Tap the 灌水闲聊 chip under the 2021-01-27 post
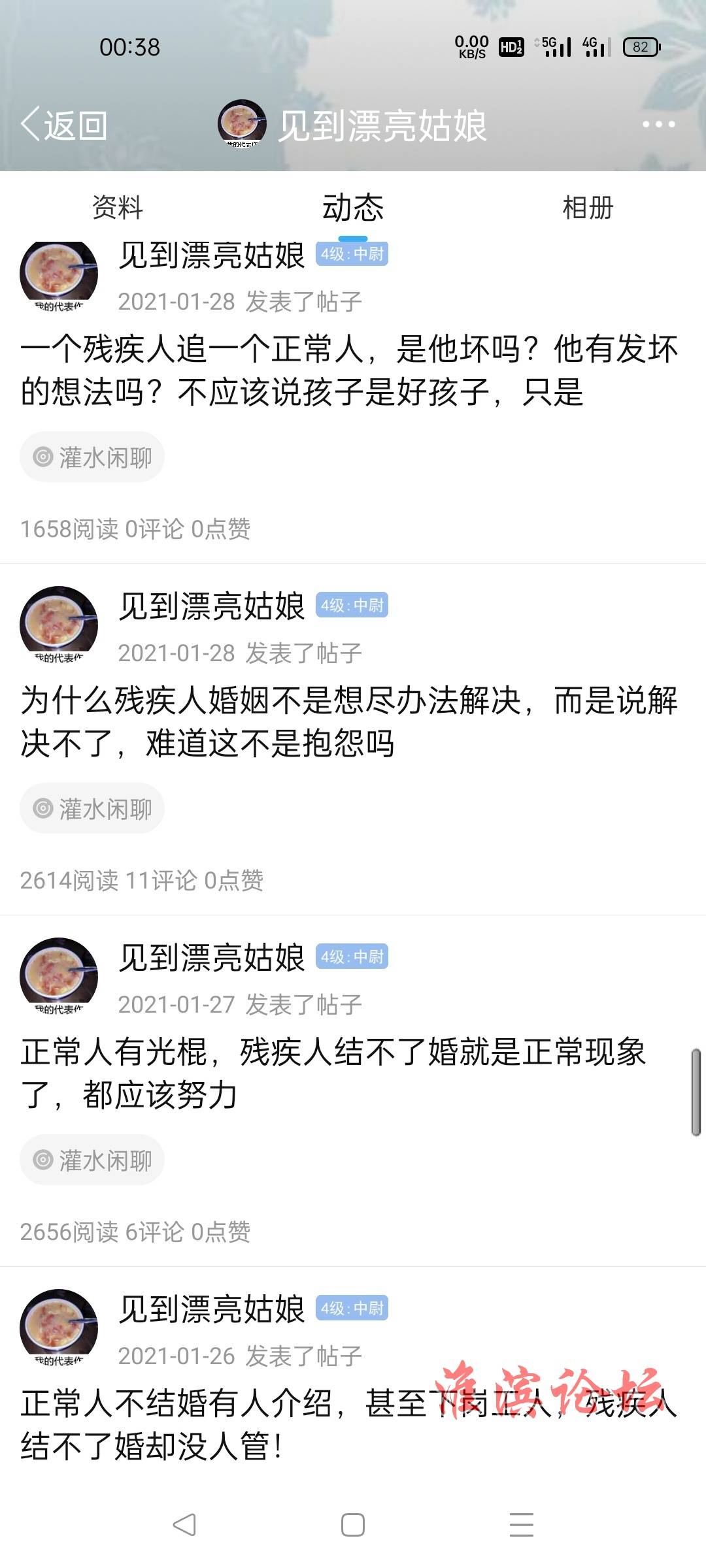Screen dimensions: 706x1568 [92, 1160]
